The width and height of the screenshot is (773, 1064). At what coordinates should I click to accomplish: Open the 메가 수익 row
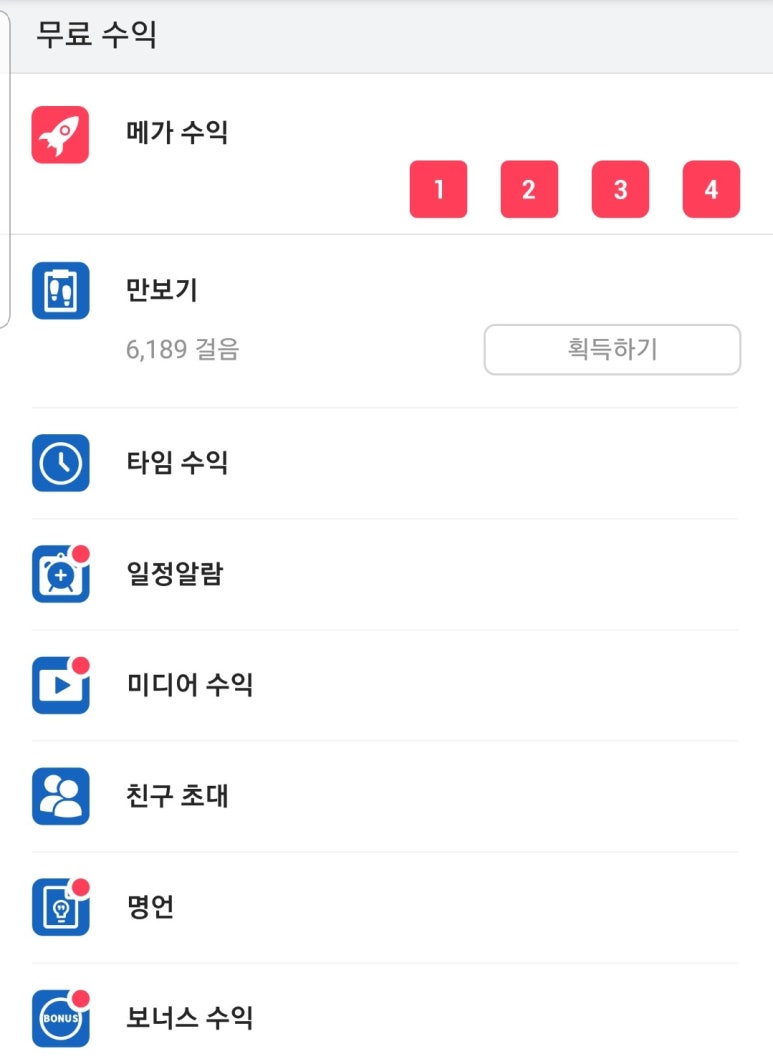click(178, 132)
